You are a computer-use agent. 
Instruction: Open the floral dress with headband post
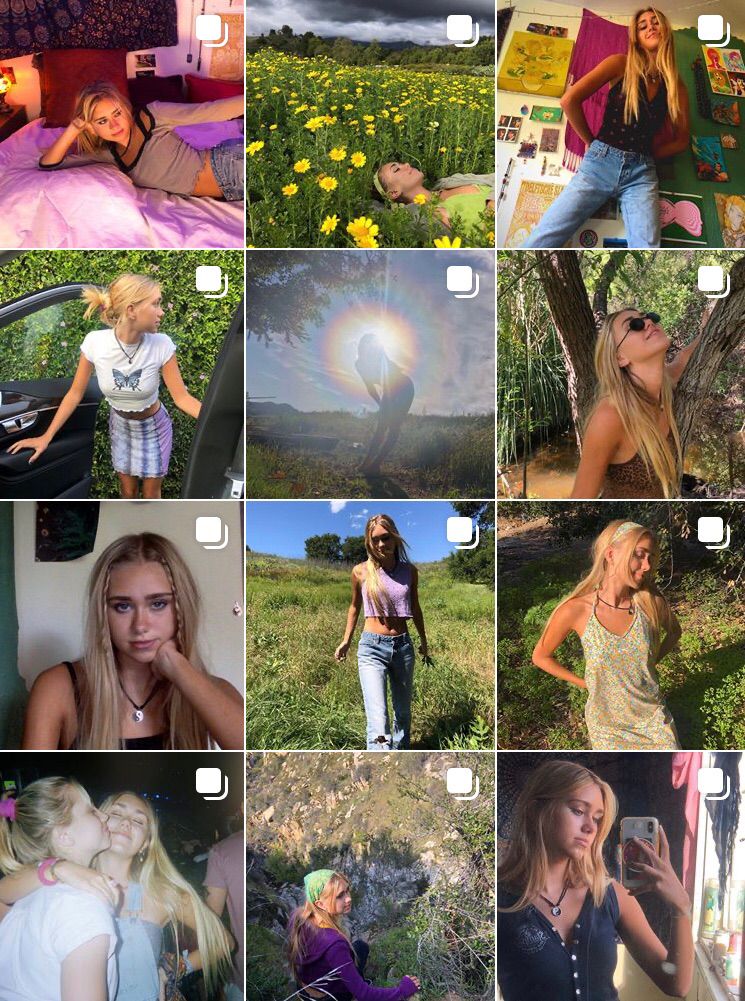pos(620,625)
